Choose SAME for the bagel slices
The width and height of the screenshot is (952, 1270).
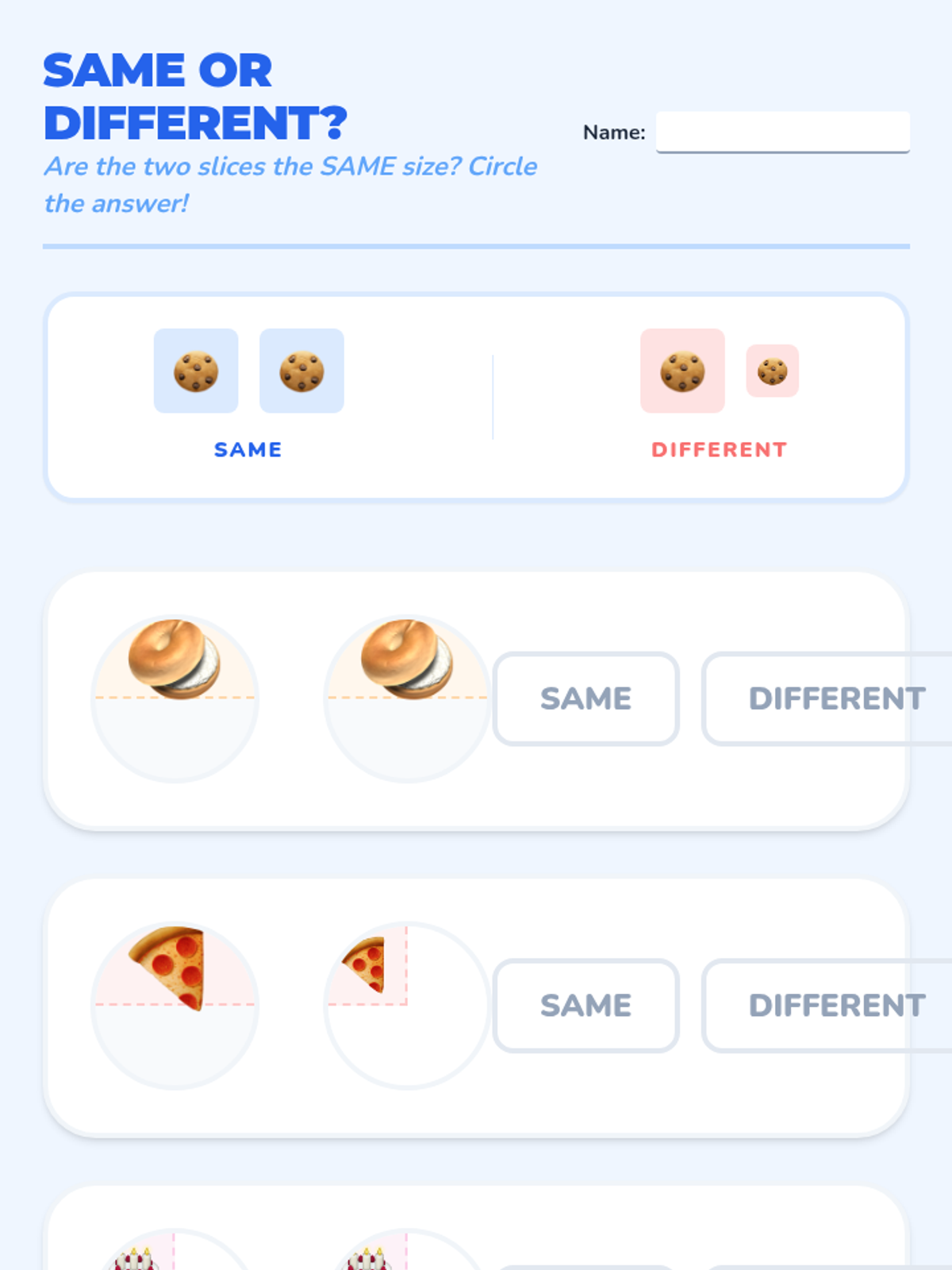click(586, 698)
